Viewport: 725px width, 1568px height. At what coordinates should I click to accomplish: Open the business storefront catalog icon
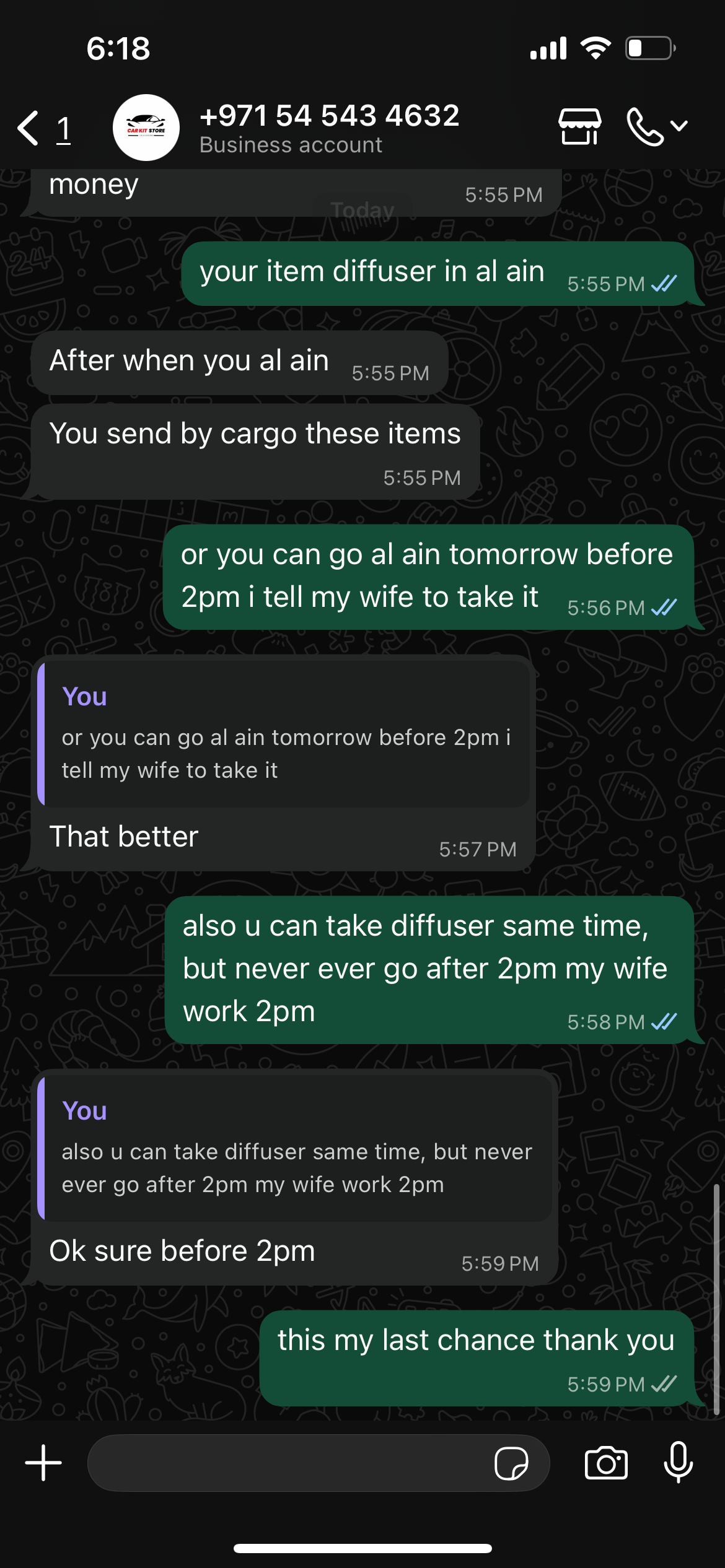coord(579,126)
